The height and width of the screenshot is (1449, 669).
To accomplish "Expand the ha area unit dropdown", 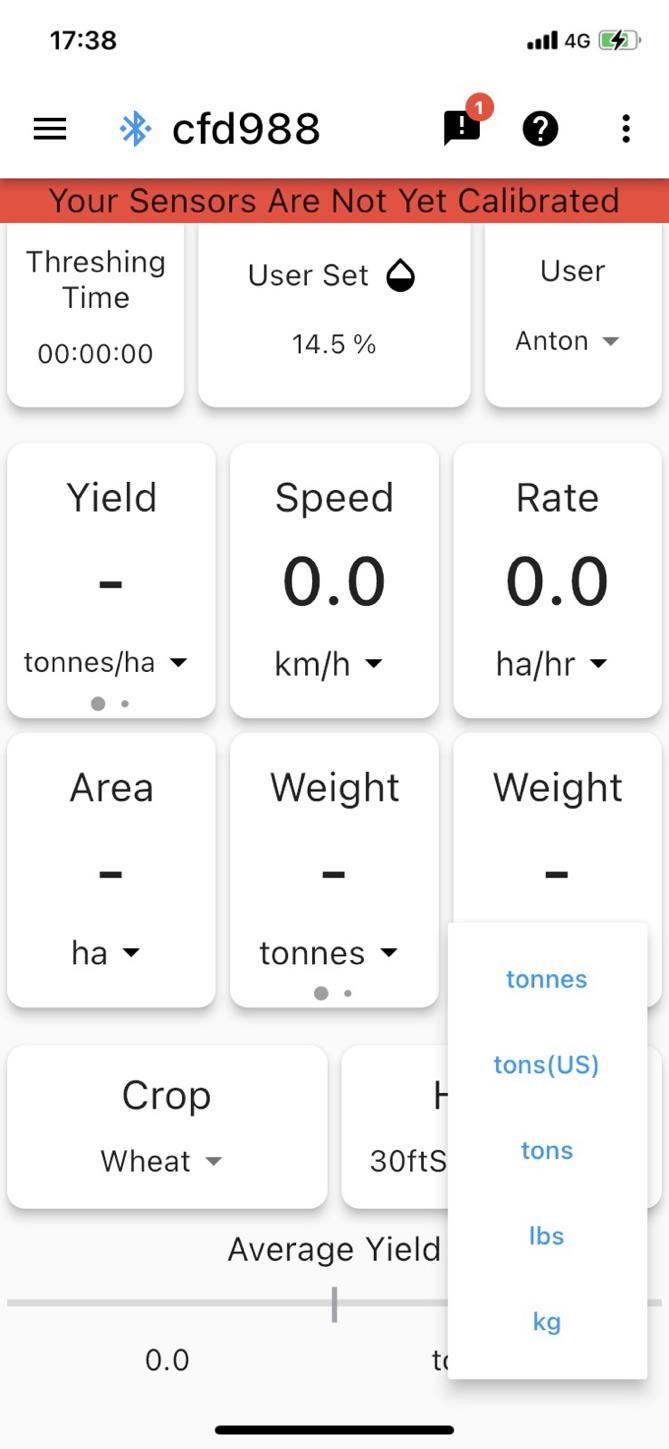I will point(105,953).
